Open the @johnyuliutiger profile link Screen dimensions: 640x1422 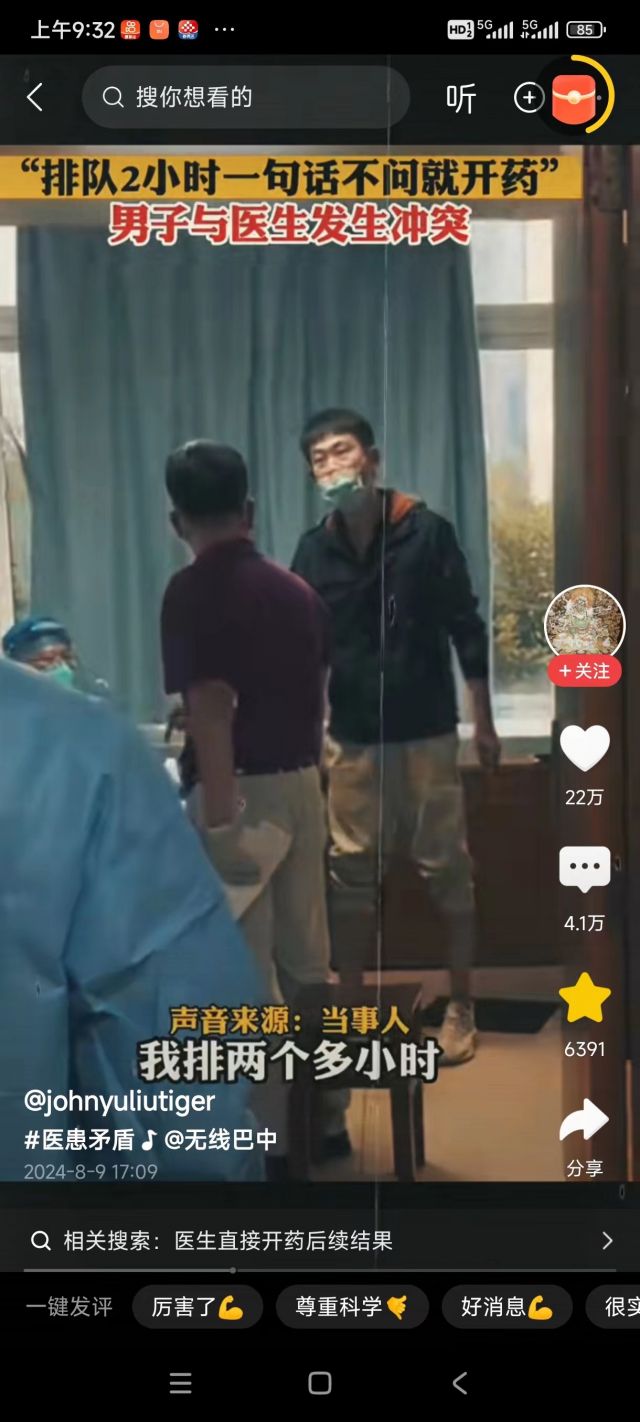click(x=119, y=1101)
